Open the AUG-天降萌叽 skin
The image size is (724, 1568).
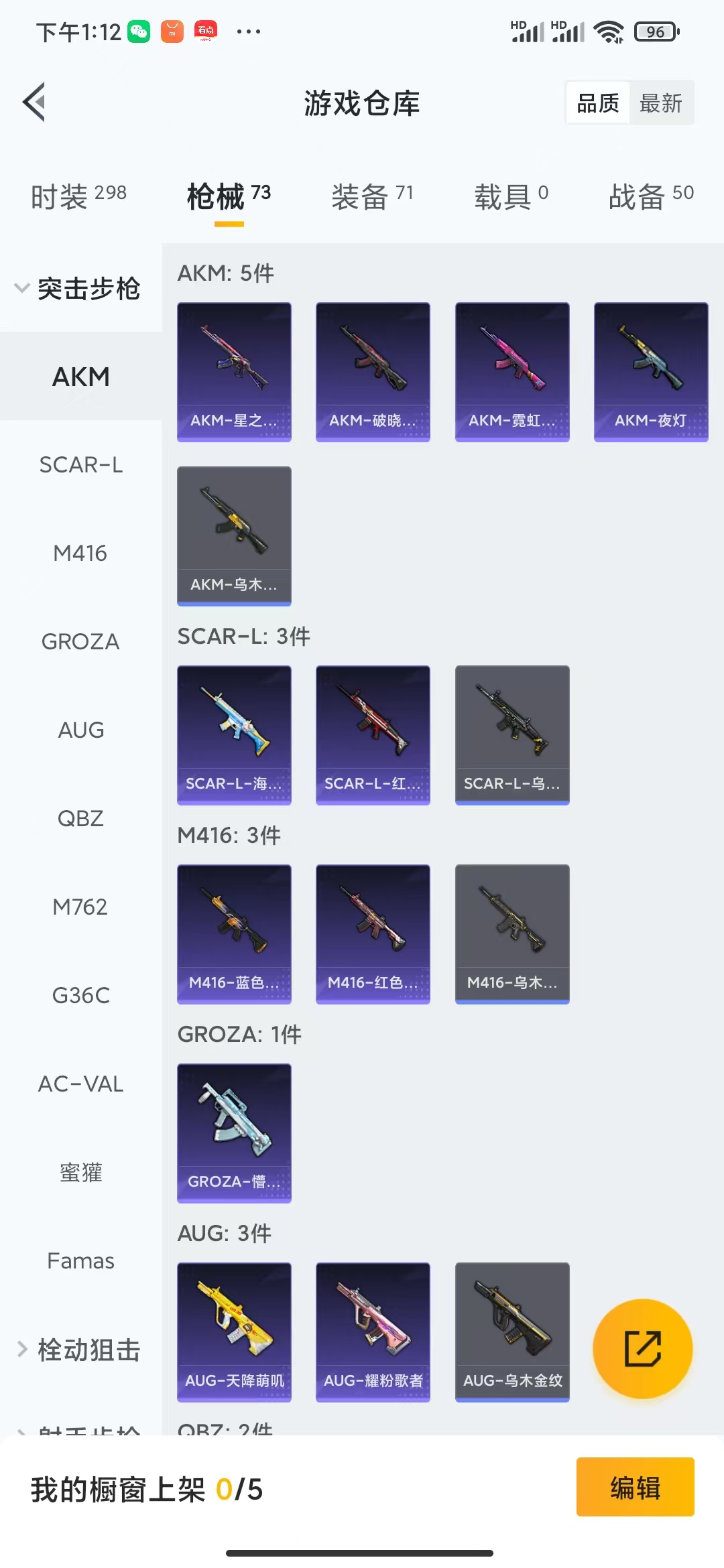tap(234, 1332)
